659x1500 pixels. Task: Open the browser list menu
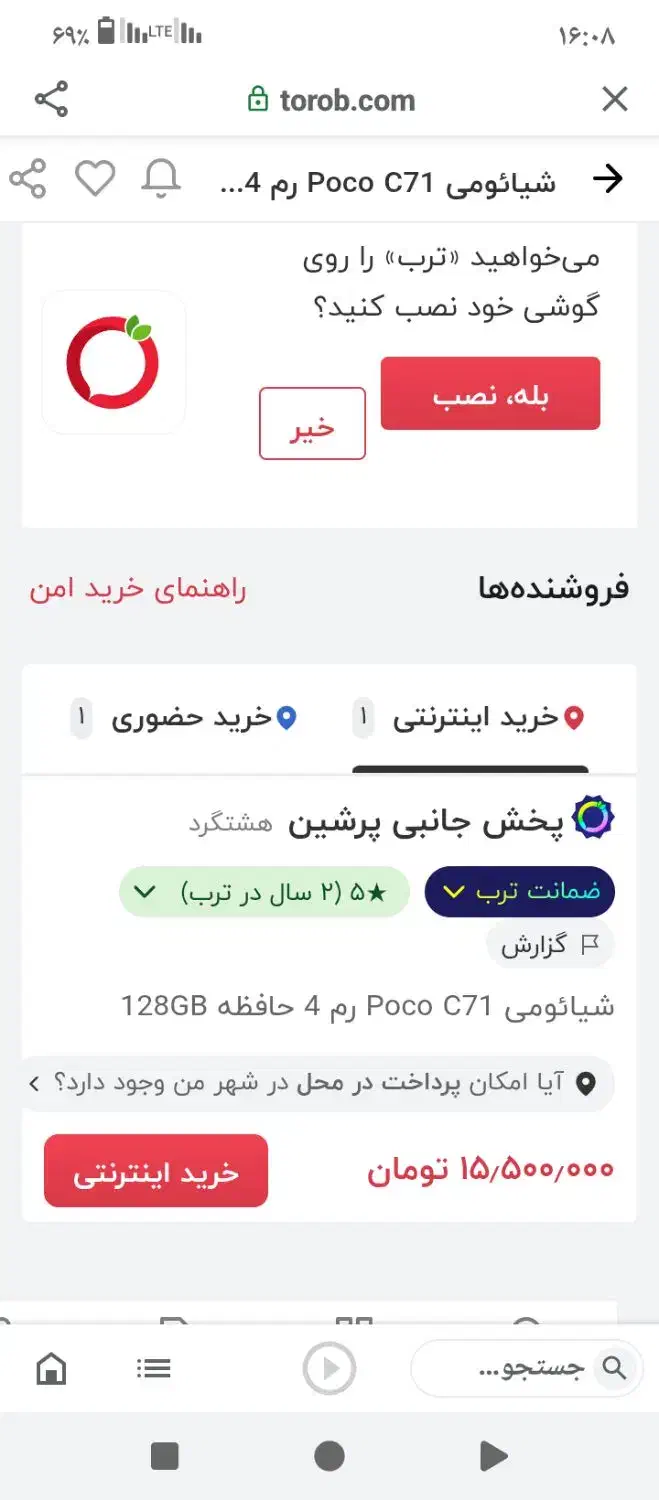[154, 1368]
